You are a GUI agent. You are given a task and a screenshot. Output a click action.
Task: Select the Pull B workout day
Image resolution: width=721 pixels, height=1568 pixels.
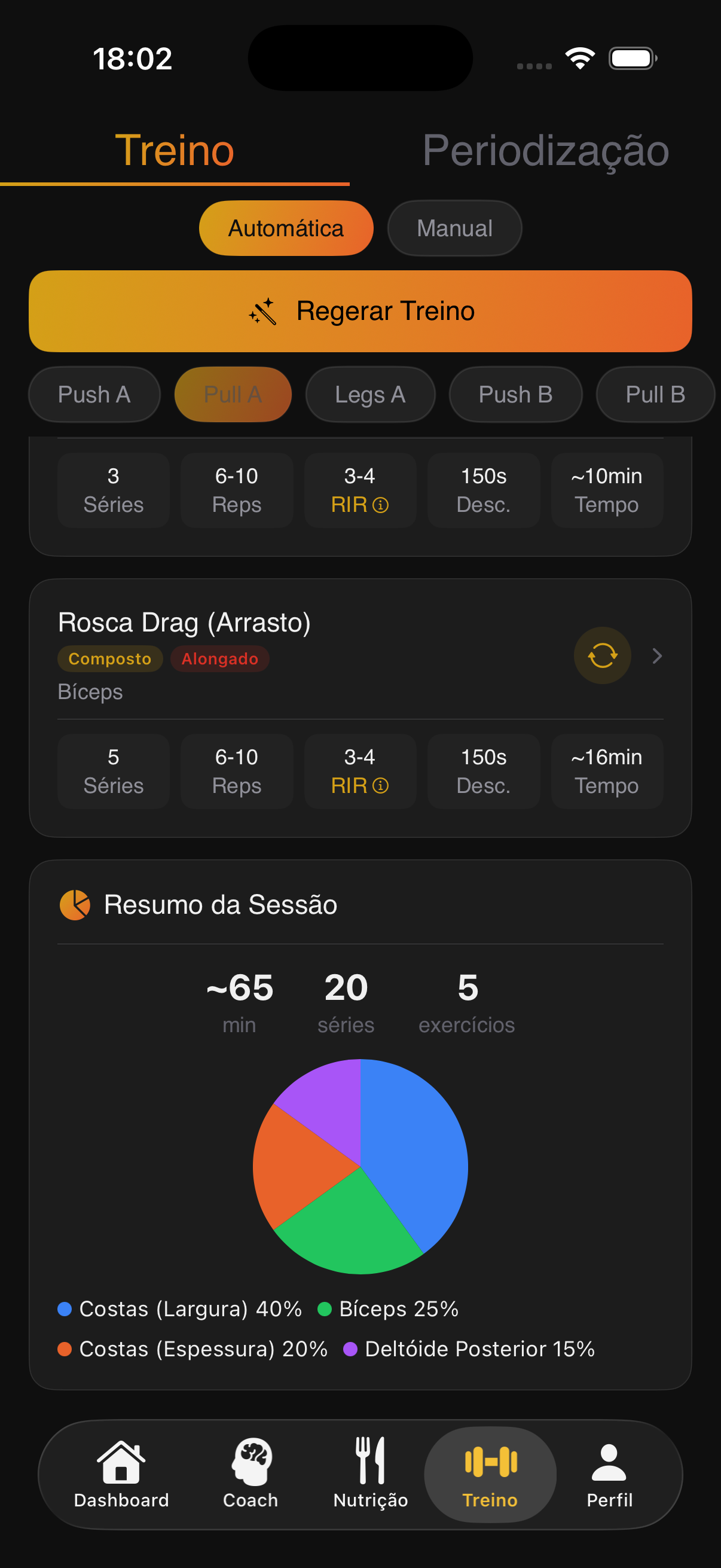pos(655,395)
